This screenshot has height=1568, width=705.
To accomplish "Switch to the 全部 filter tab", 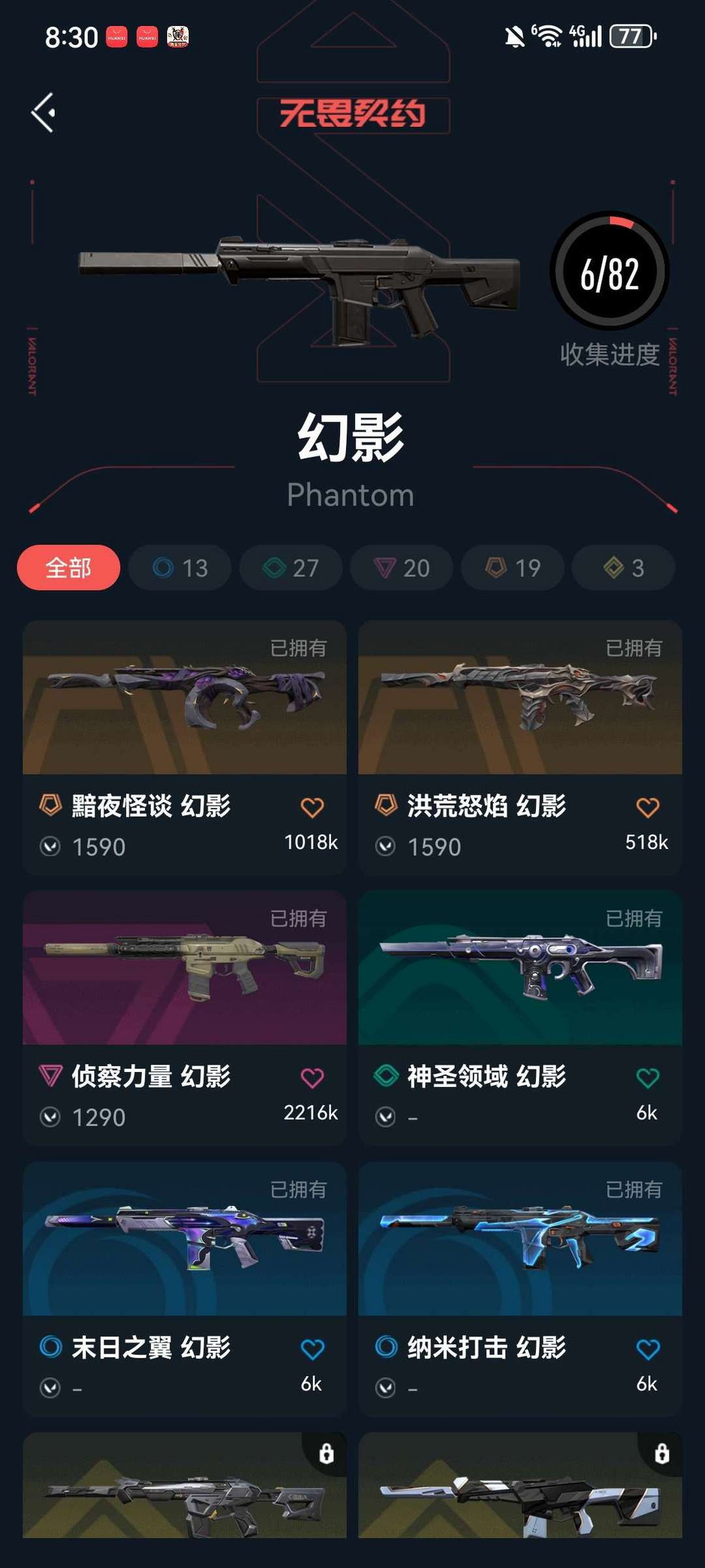I will click(x=68, y=568).
